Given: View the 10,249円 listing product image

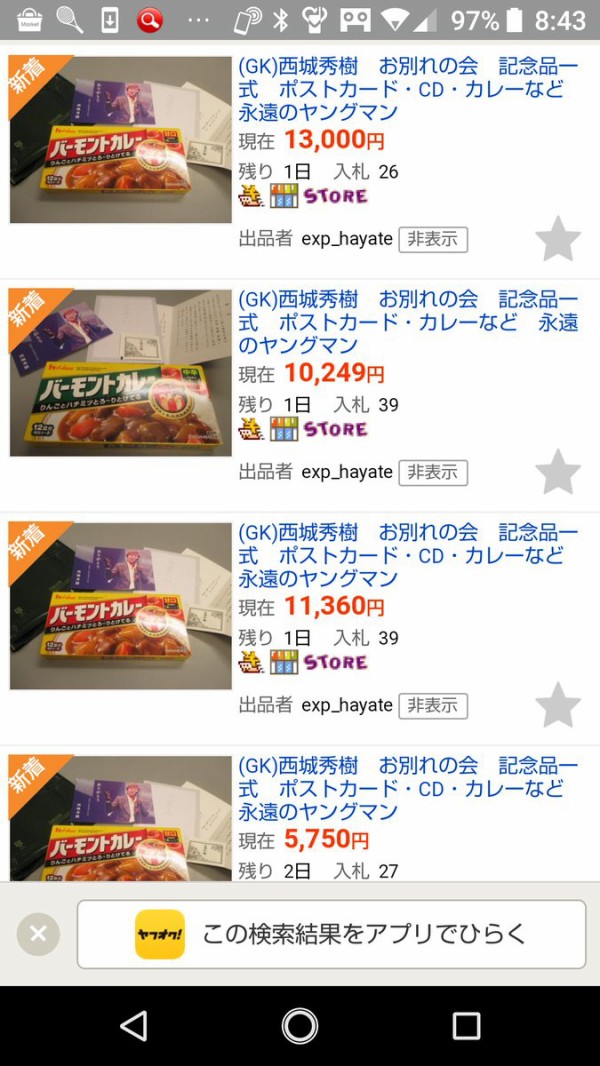Looking at the screenshot, I should (120, 372).
